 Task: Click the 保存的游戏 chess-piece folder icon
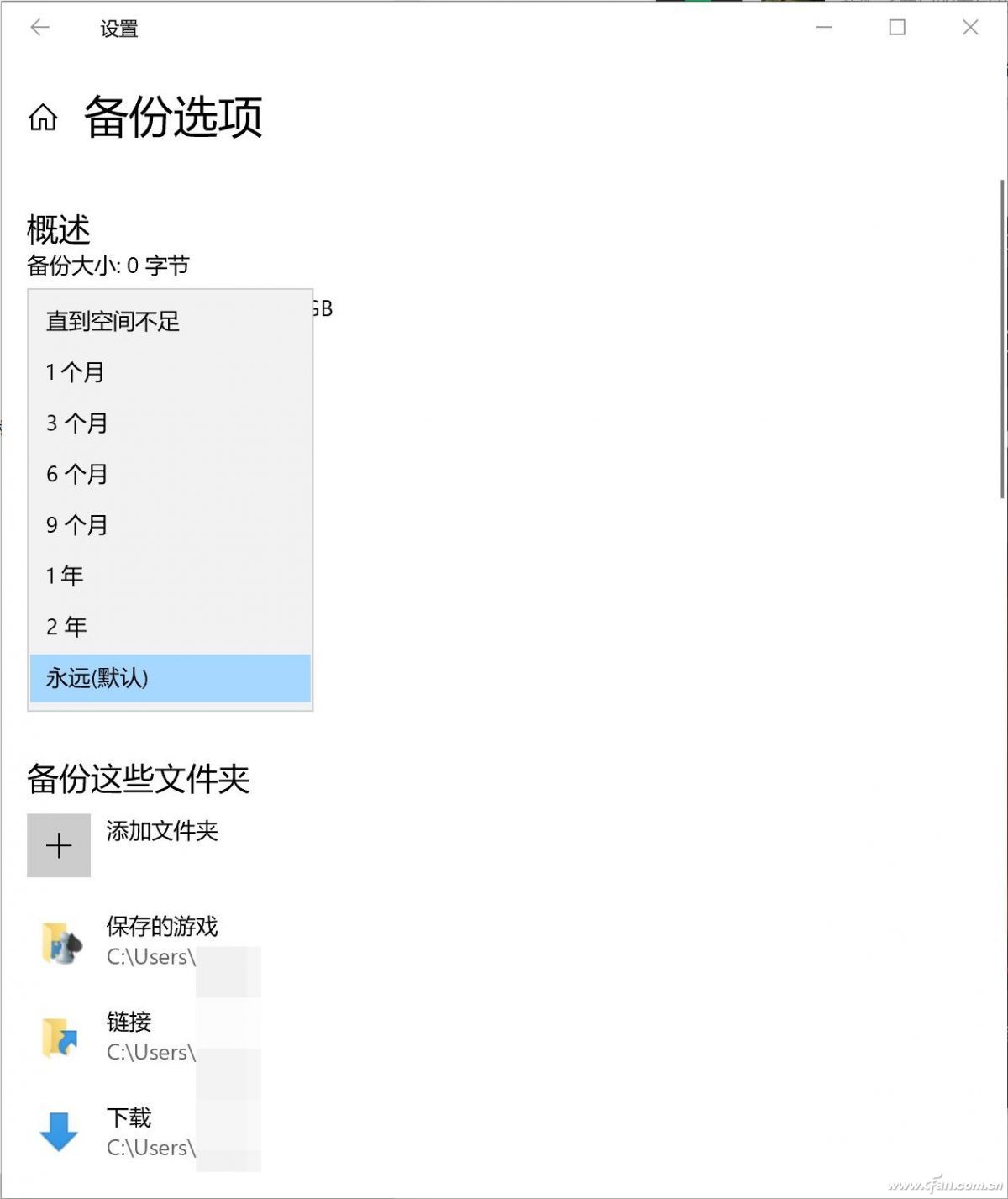59,941
